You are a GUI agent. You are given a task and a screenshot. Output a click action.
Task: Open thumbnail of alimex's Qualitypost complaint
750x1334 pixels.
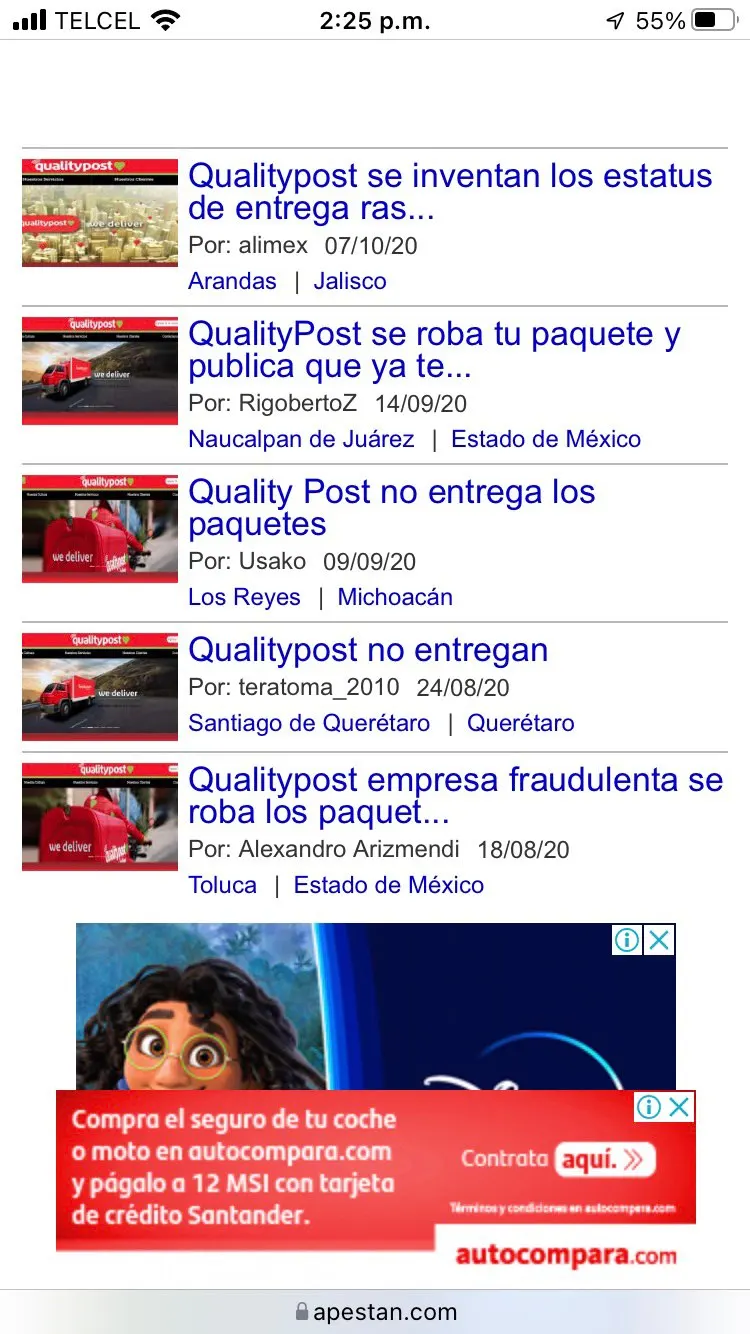[100, 212]
